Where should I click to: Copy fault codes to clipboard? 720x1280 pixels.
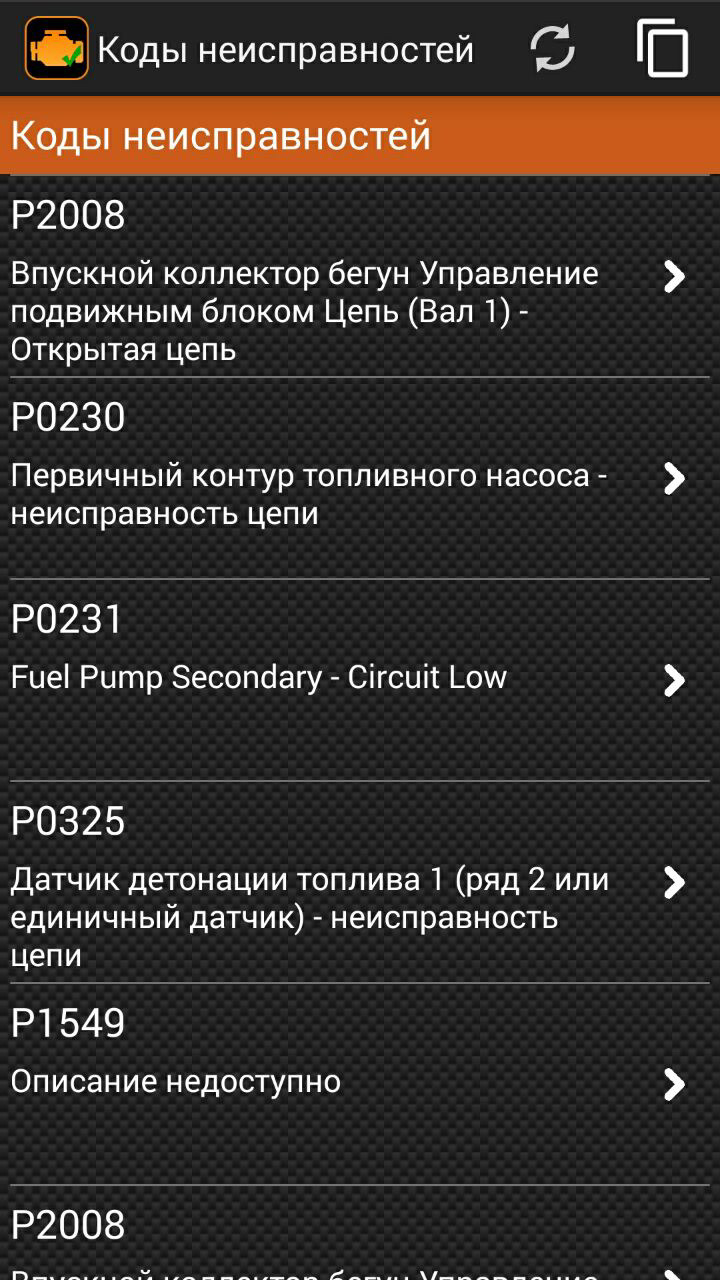pyautogui.click(x=662, y=48)
